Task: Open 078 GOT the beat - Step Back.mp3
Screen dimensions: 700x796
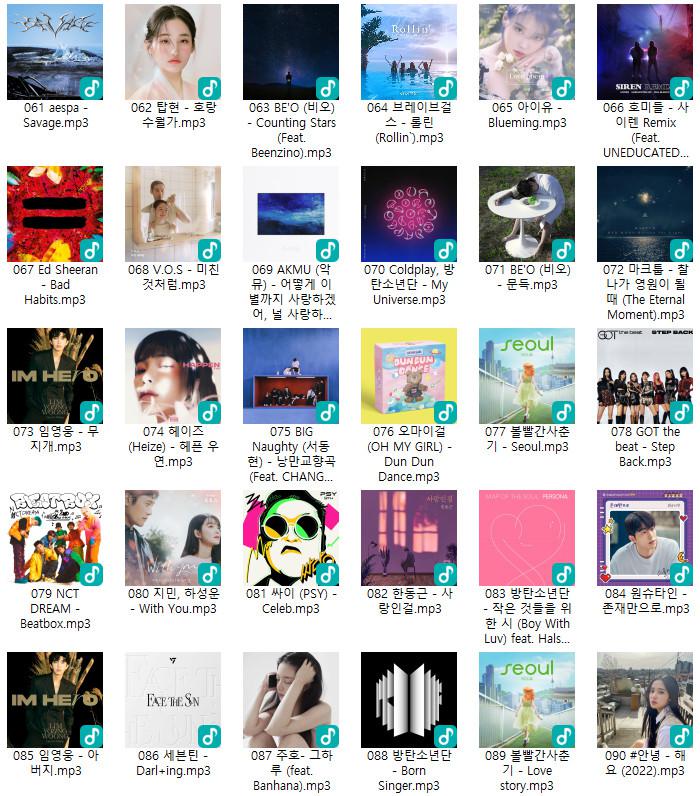Action: (645, 376)
